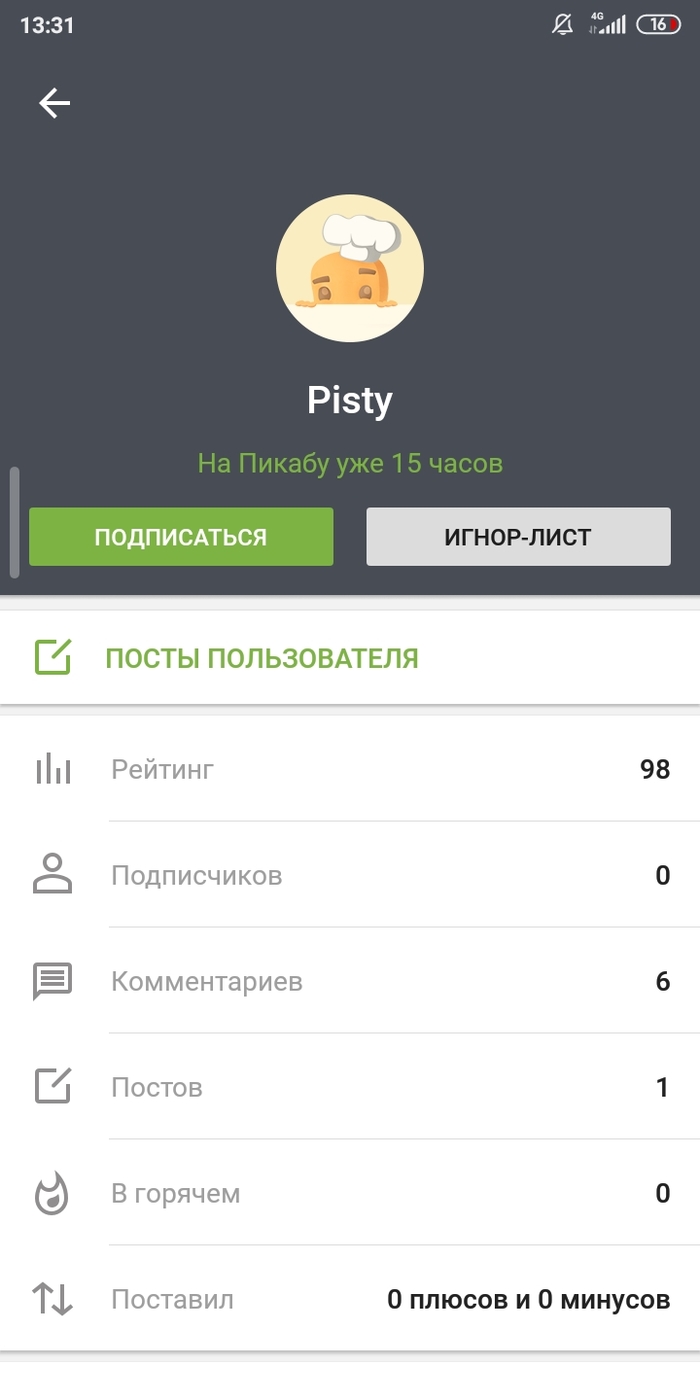Subscribe to Pisty with ПОДПИСАТЬСЯ button
The width and height of the screenshot is (700, 1400).
point(181,537)
